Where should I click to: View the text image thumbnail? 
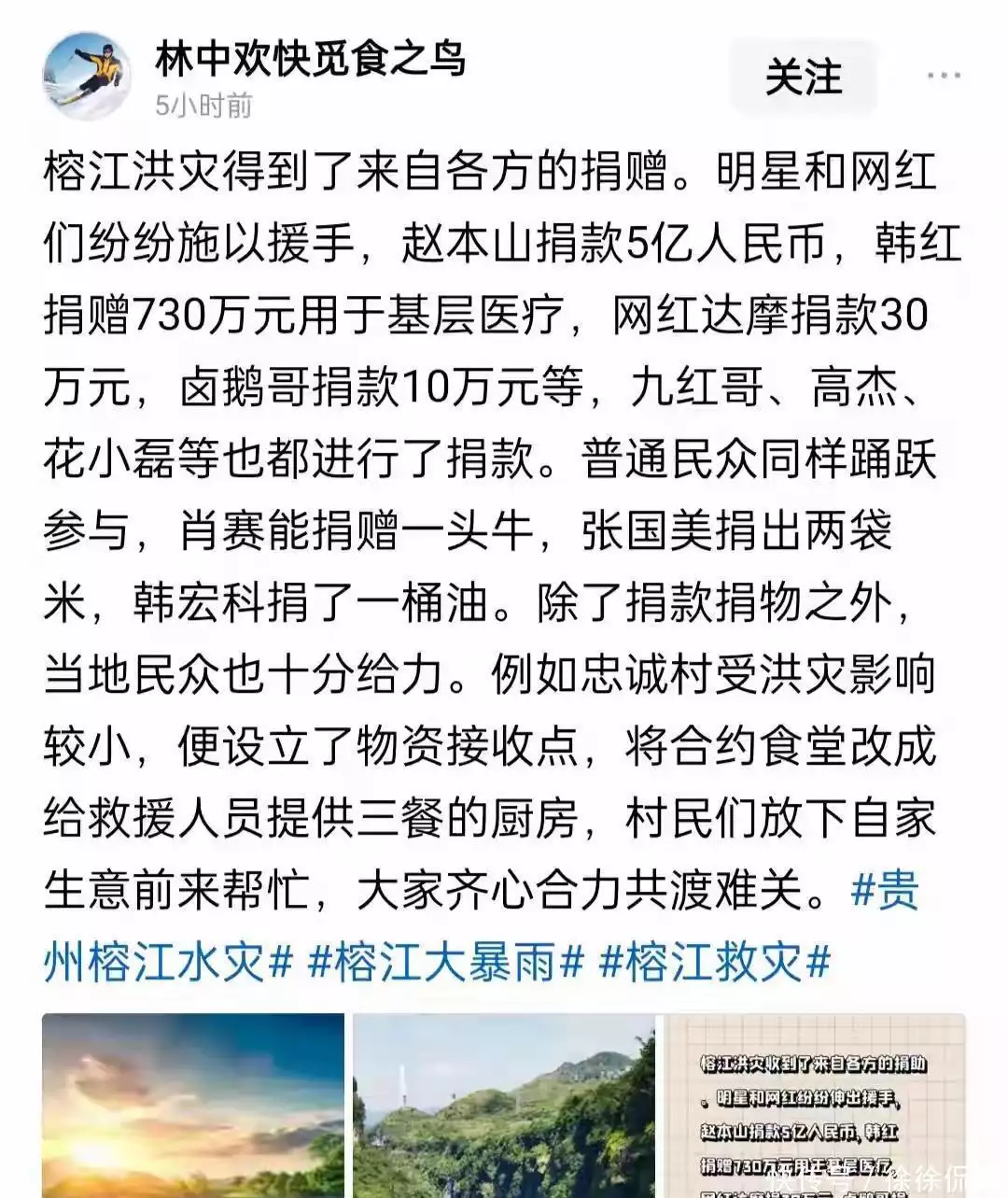(x=815, y=1105)
